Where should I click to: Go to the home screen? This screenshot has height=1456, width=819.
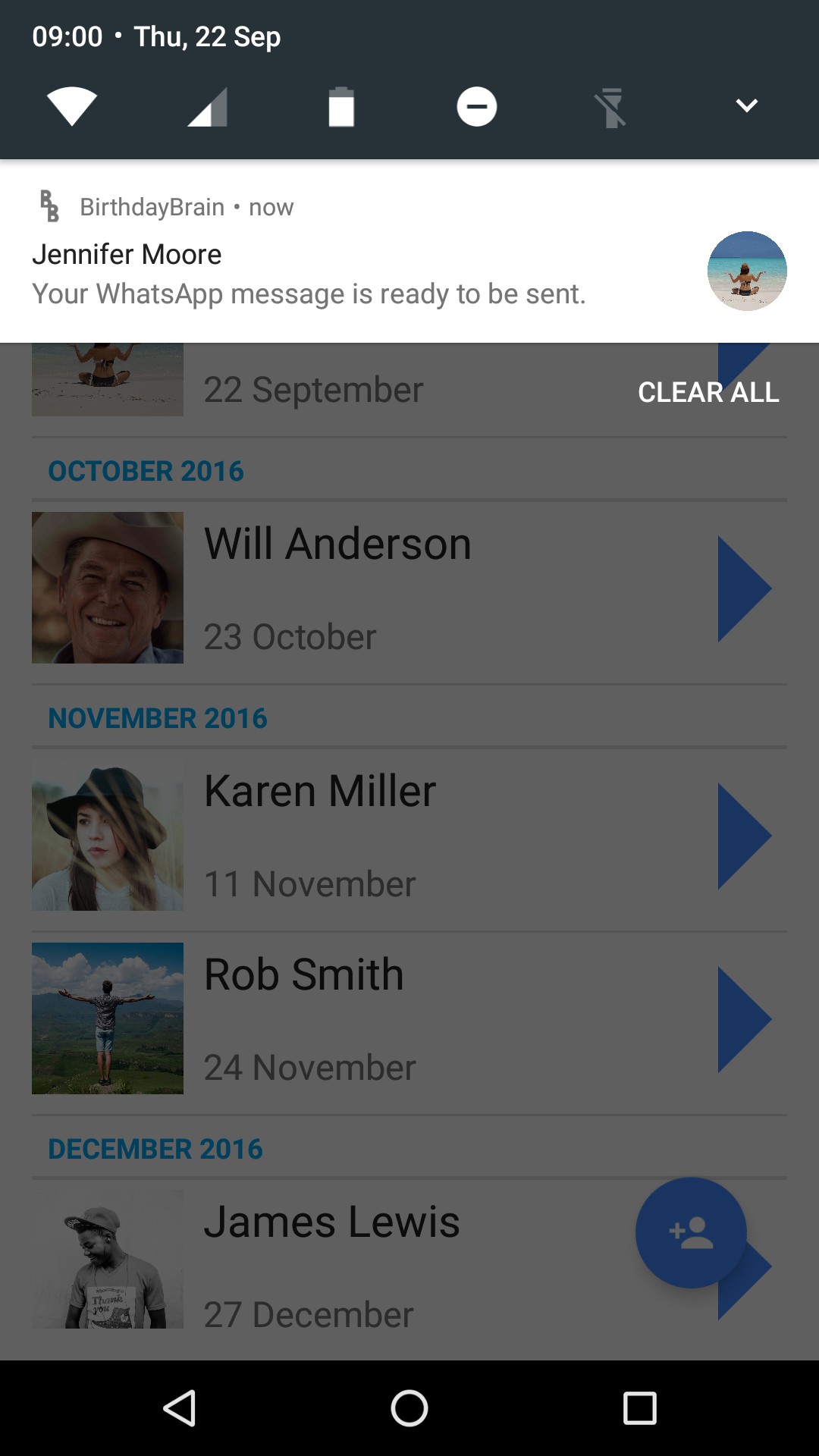(x=409, y=1408)
